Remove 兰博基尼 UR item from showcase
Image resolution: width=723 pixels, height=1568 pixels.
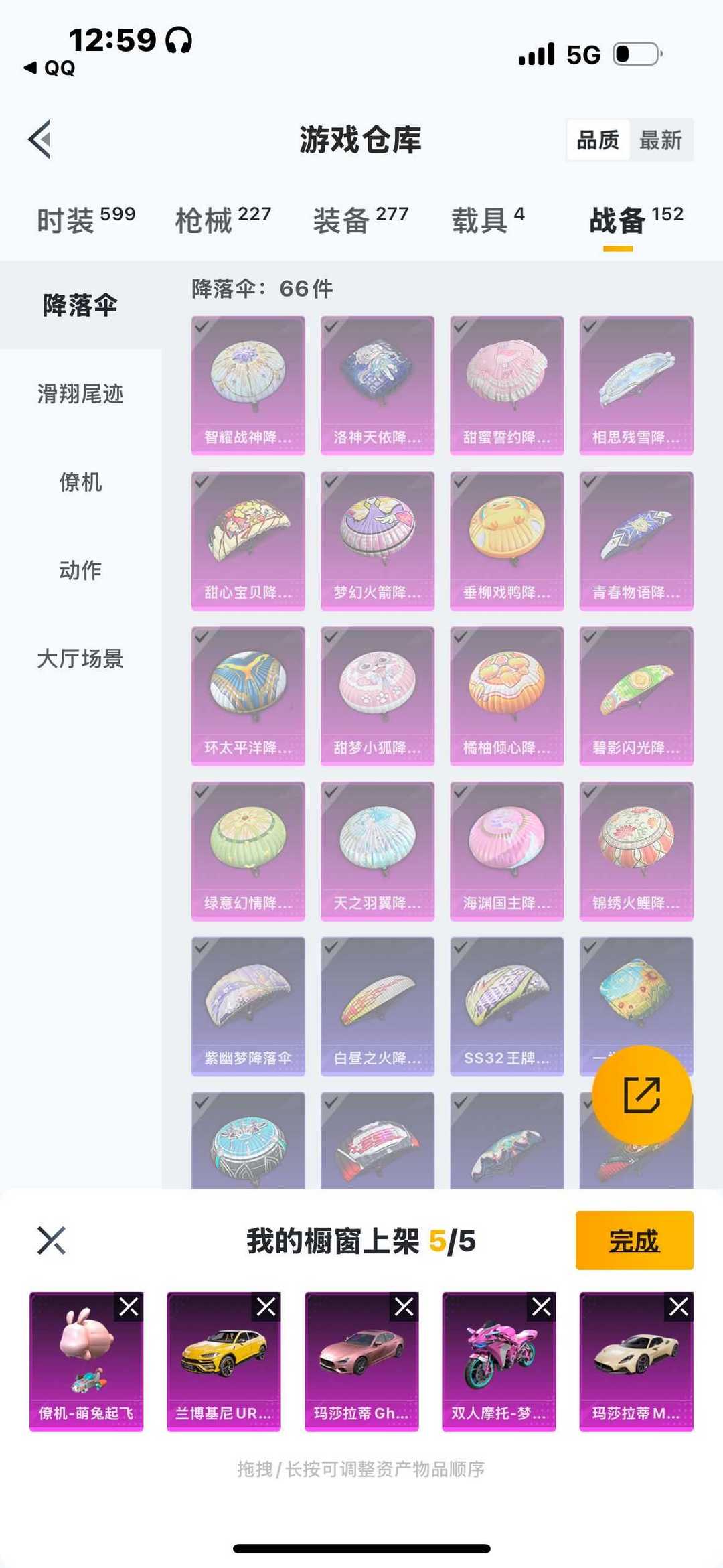(x=266, y=1307)
